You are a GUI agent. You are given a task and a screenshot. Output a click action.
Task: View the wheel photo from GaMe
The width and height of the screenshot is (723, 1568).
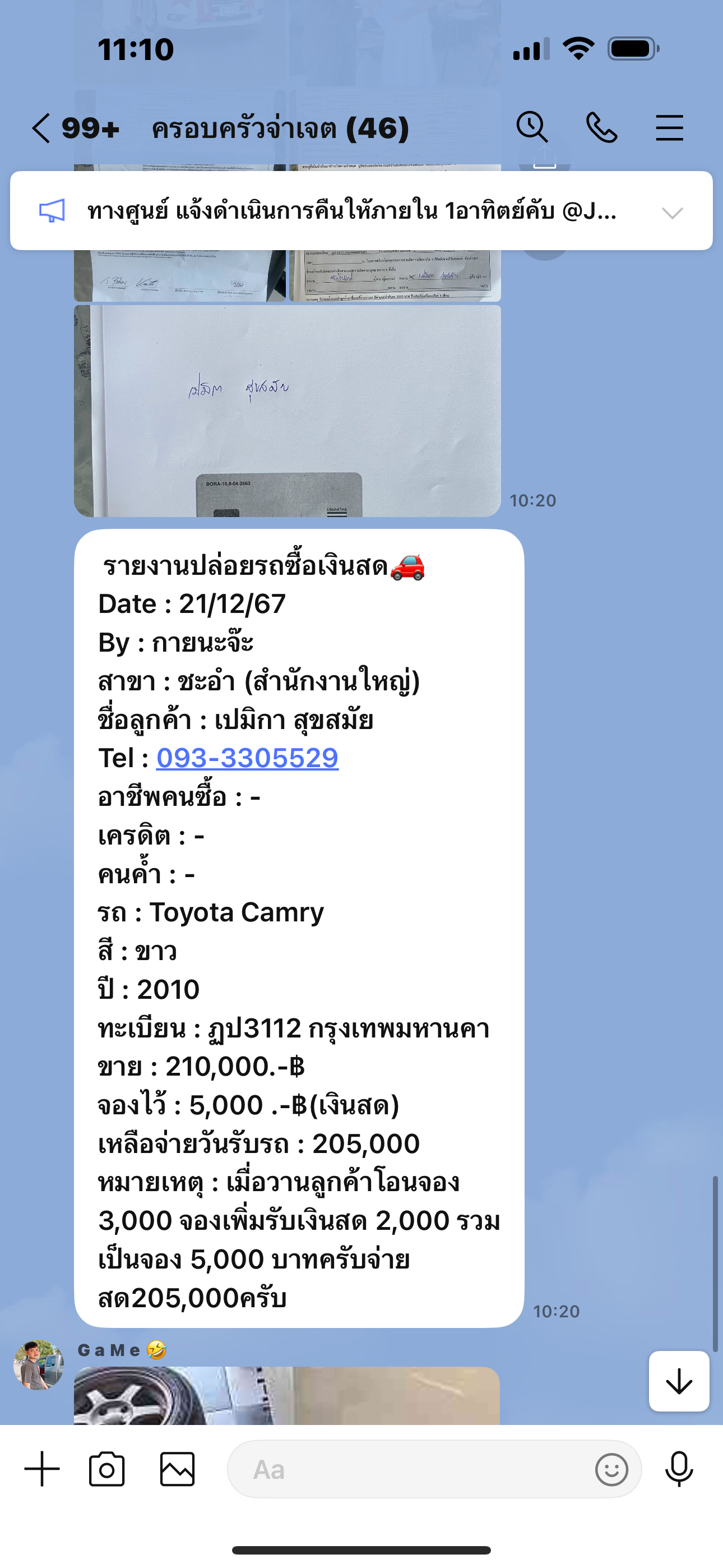click(x=288, y=1395)
